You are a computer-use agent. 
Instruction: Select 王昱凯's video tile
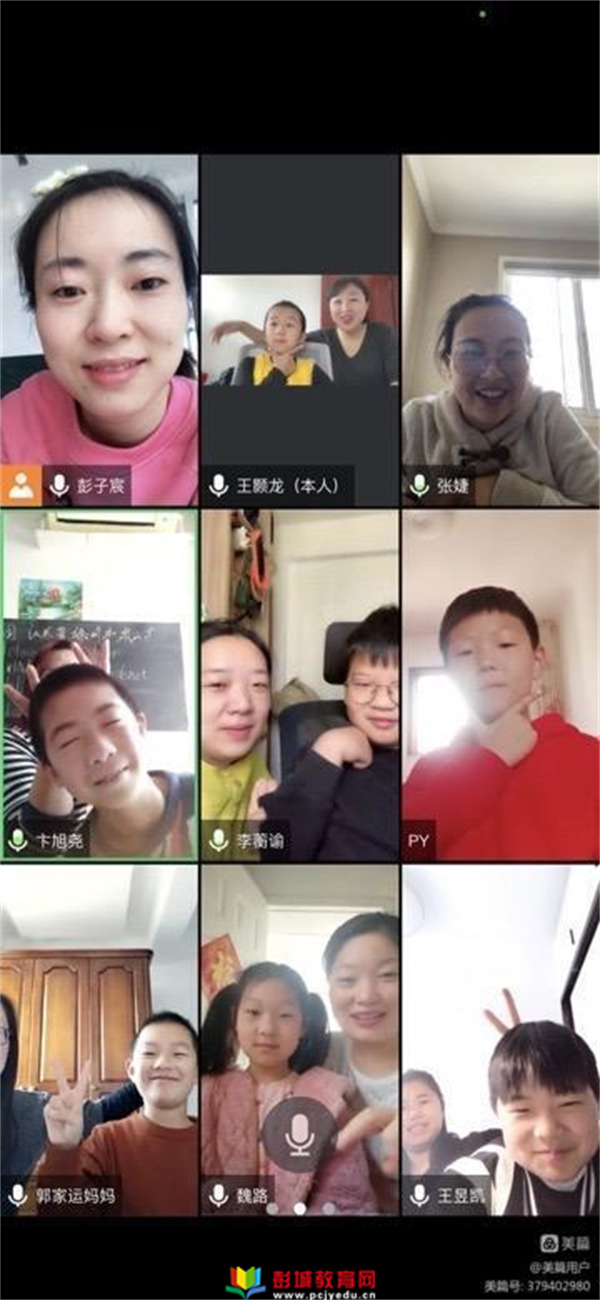tap(500, 1040)
